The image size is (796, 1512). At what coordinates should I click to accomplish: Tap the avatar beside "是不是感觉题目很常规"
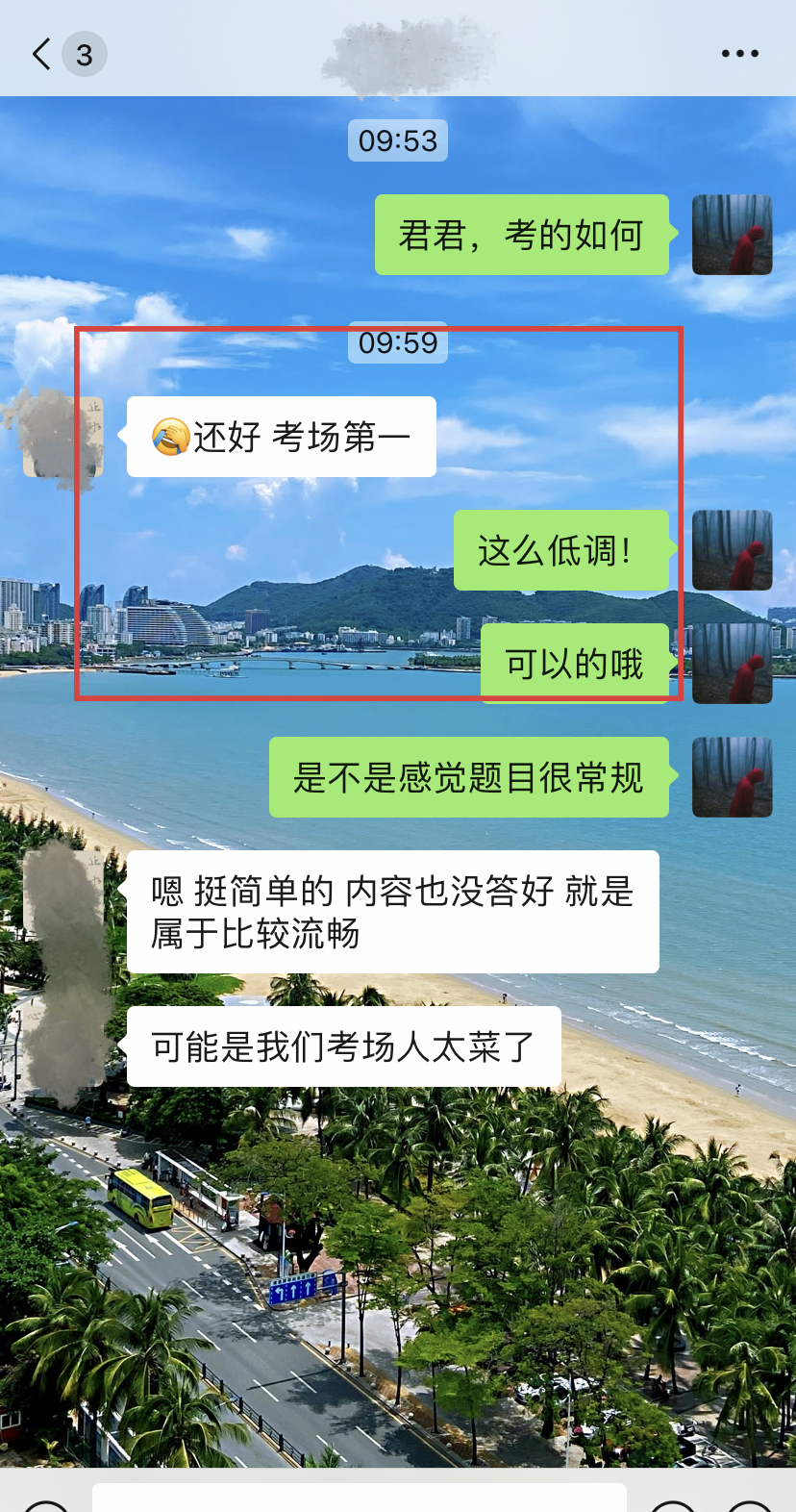pyautogui.click(x=732, y=777)
